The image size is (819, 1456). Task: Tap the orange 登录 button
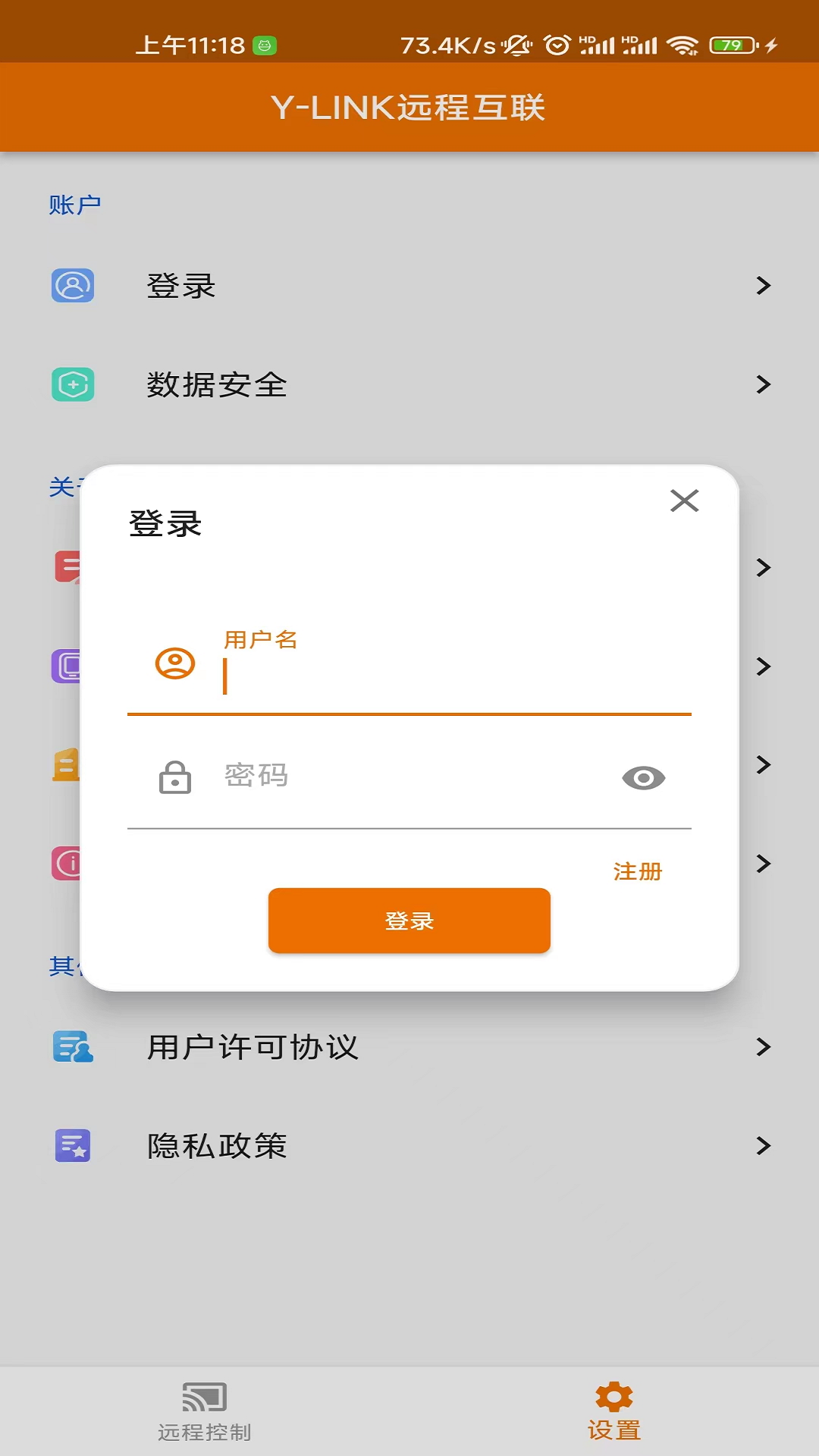(x=409, y=921)
